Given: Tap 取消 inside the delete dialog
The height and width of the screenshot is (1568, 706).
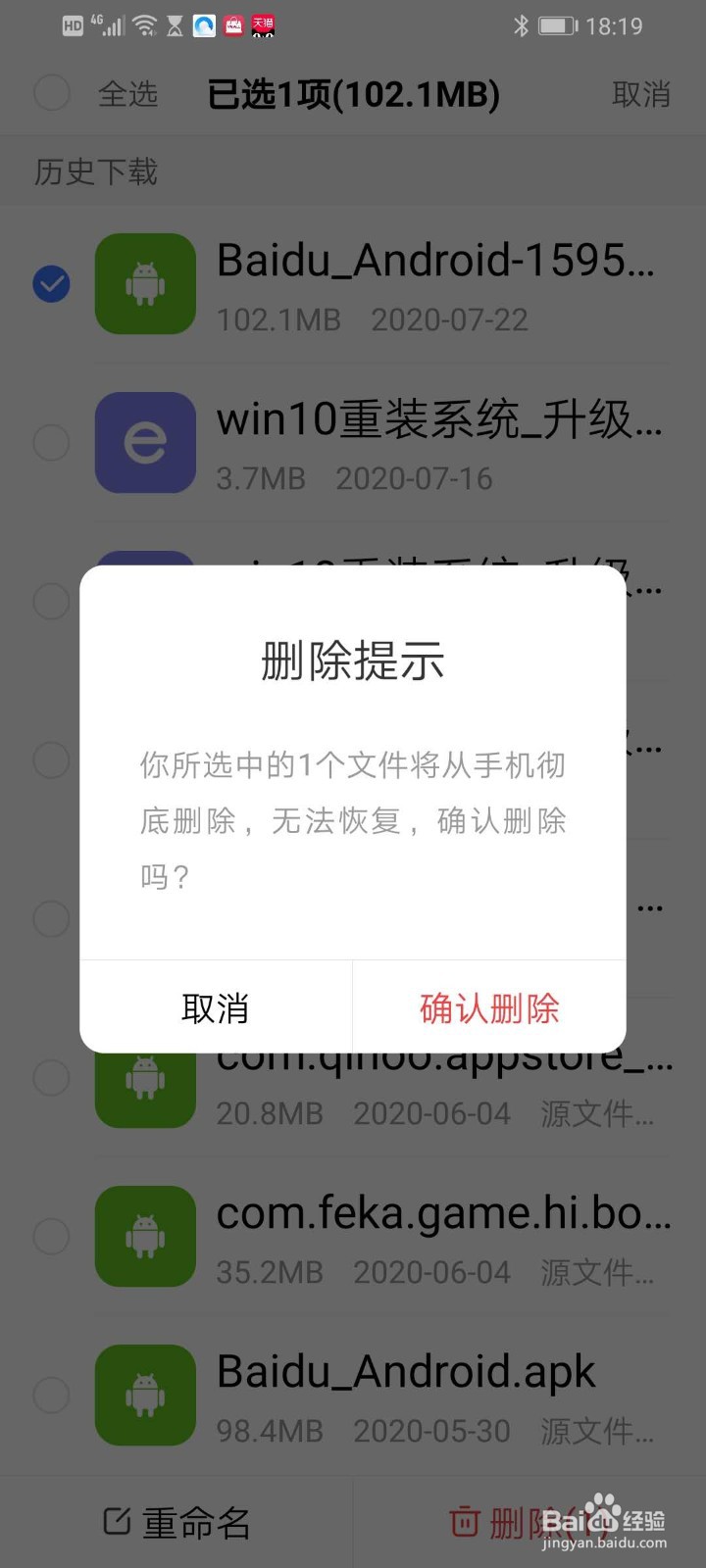Looking at the screenshot, I should click(x=215, y=1007).
